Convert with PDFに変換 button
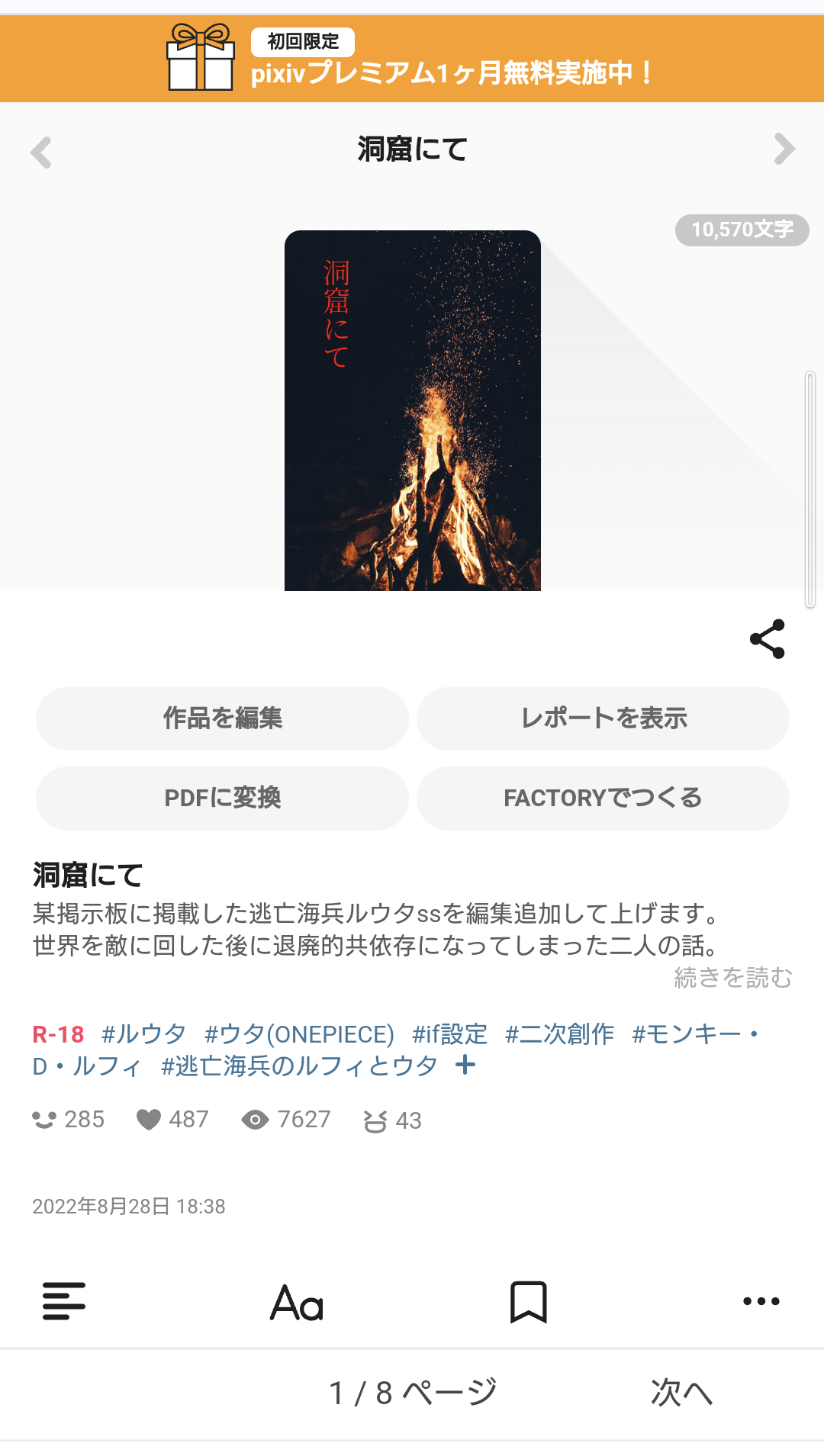 222,798
